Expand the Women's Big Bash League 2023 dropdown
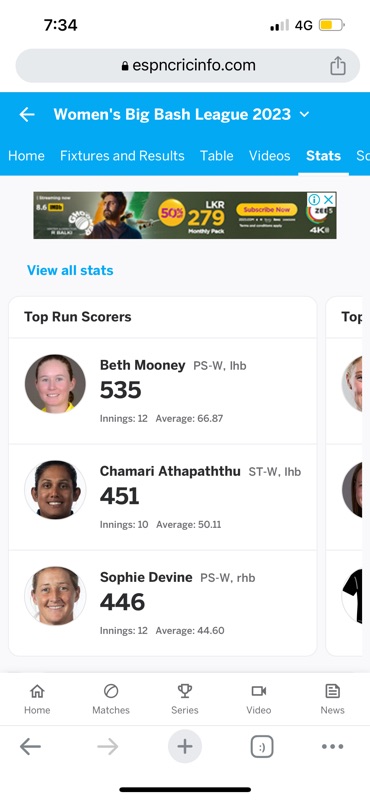Image resolution: width=370 pixels, height=800 pixels. [305, 114]
